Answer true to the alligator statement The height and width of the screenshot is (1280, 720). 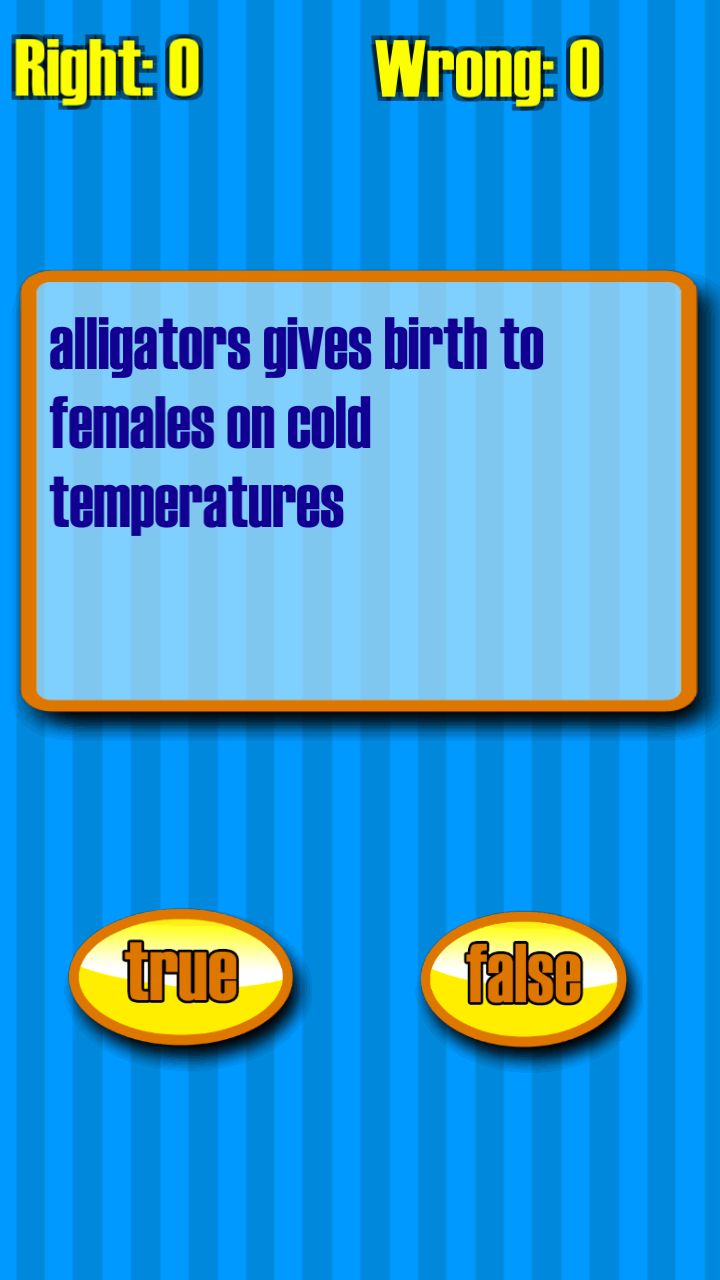pos(181,976)
